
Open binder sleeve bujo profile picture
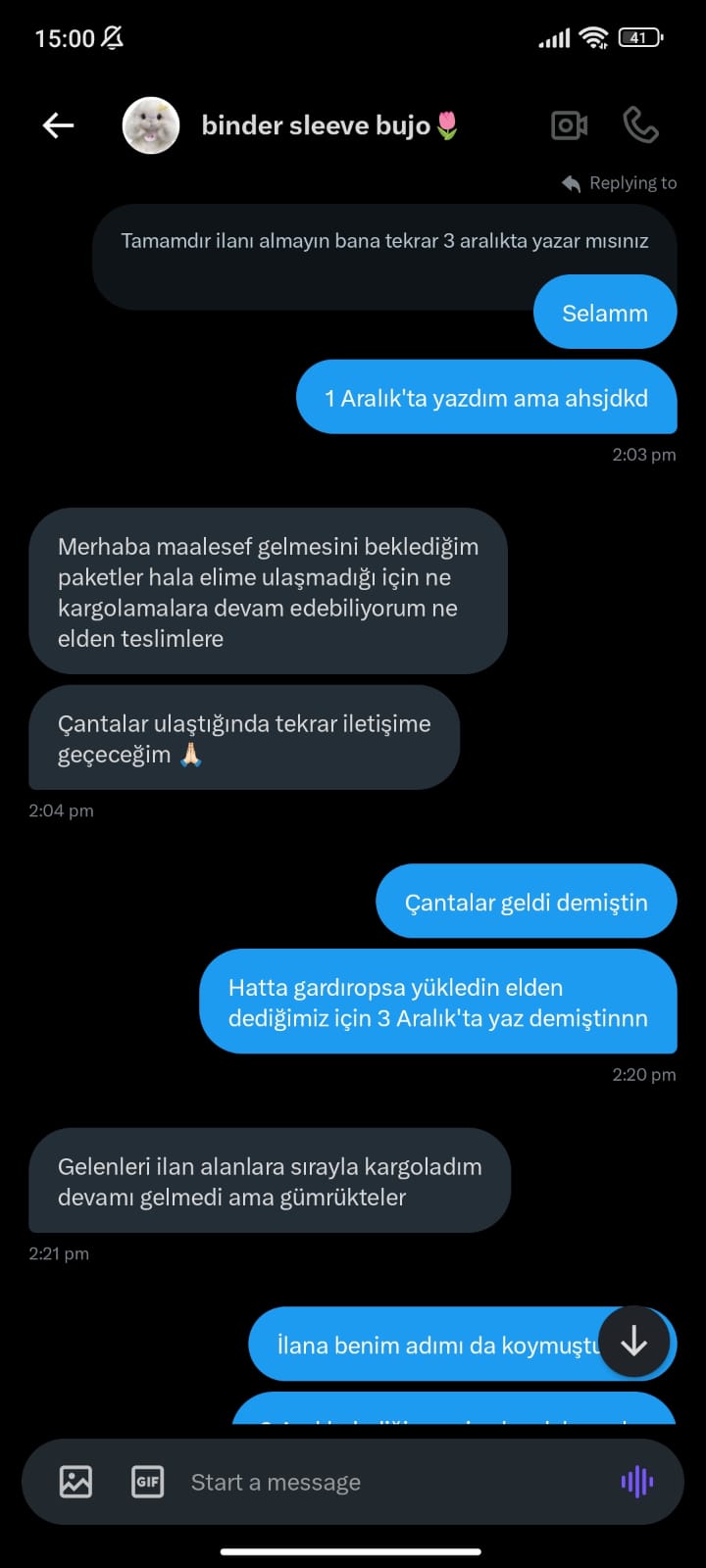point(151,125)
